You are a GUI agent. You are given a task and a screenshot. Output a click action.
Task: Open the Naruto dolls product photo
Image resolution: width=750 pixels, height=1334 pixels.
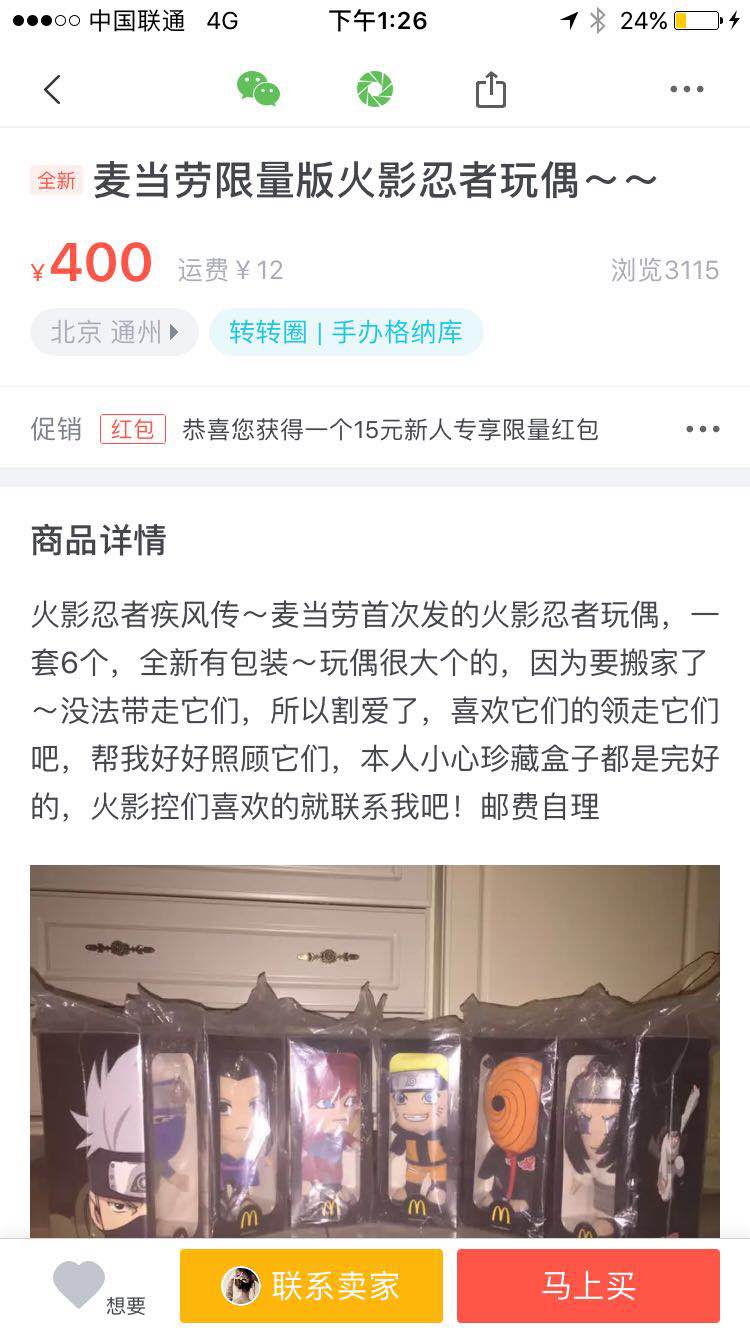[375, 1055]
